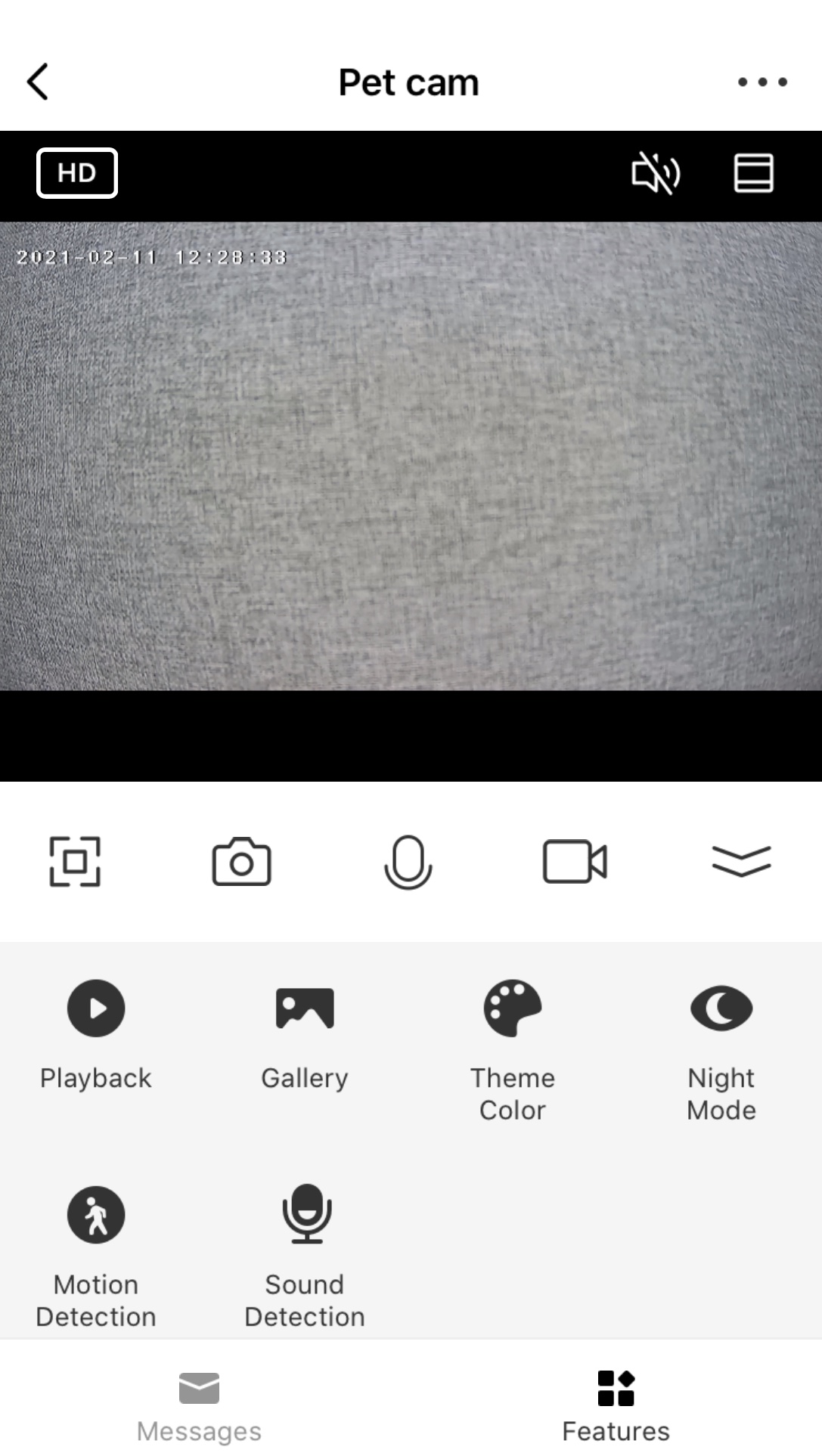Open the three-dot more options menu

(762, 82)
